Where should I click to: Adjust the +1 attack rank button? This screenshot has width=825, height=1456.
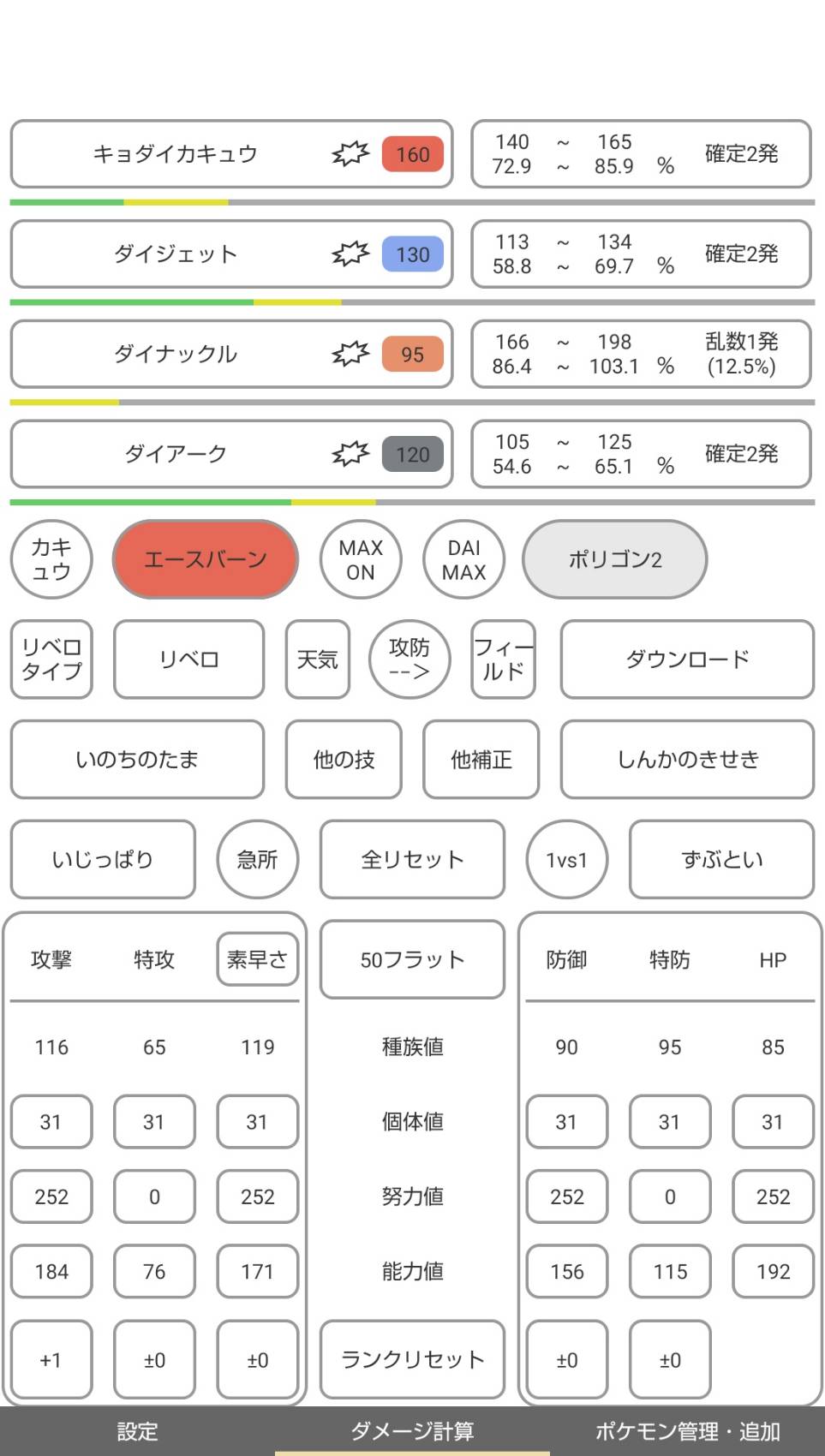51,1359
